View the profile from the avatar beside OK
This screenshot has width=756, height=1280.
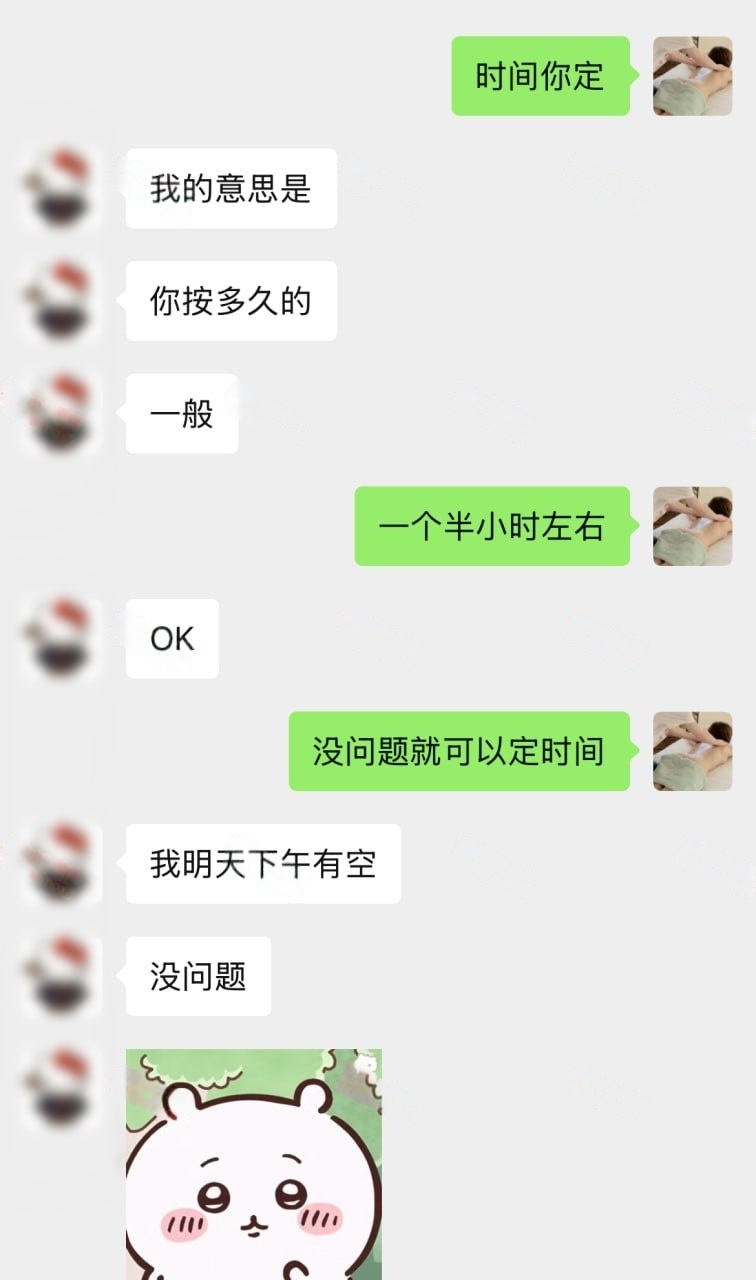tap(61, 639)
